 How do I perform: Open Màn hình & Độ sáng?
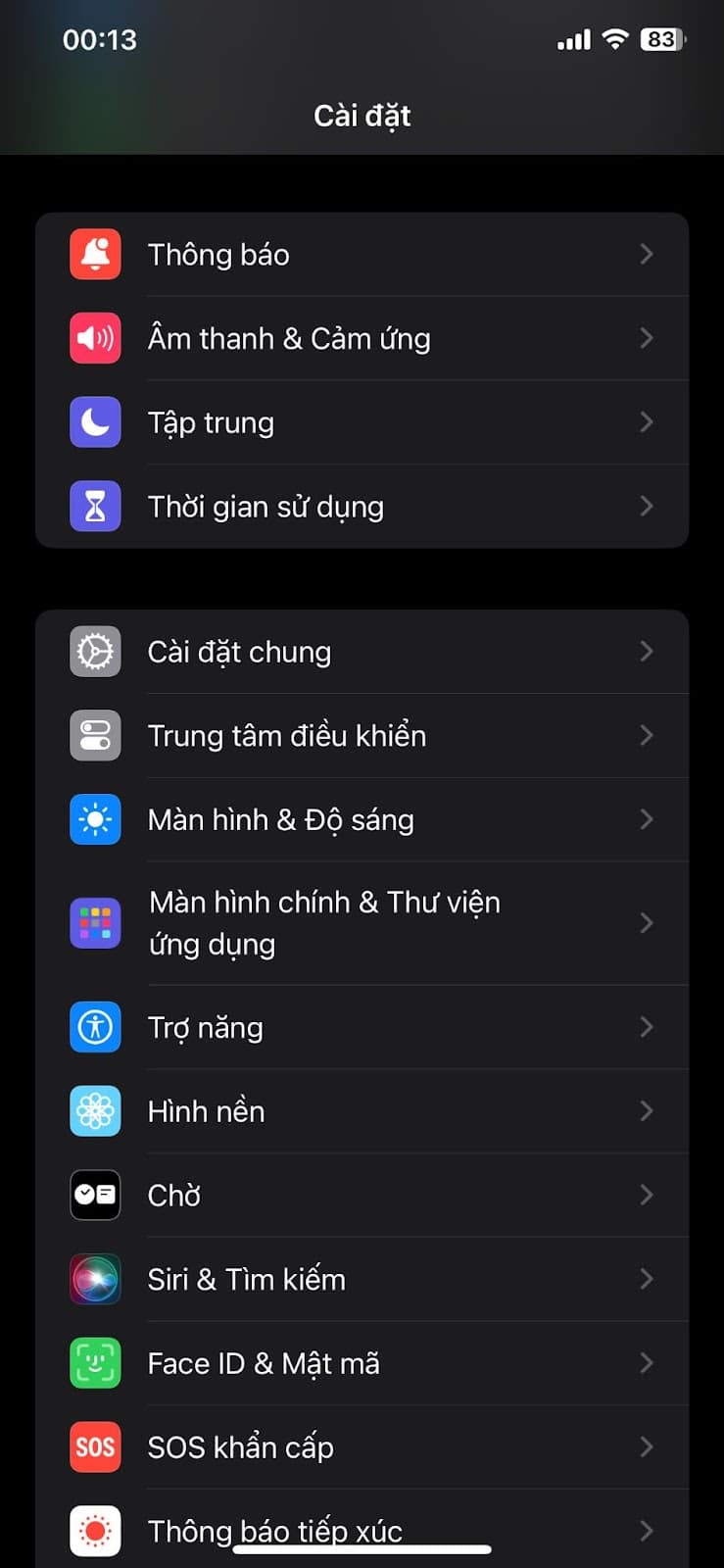(x=362, y=820)
